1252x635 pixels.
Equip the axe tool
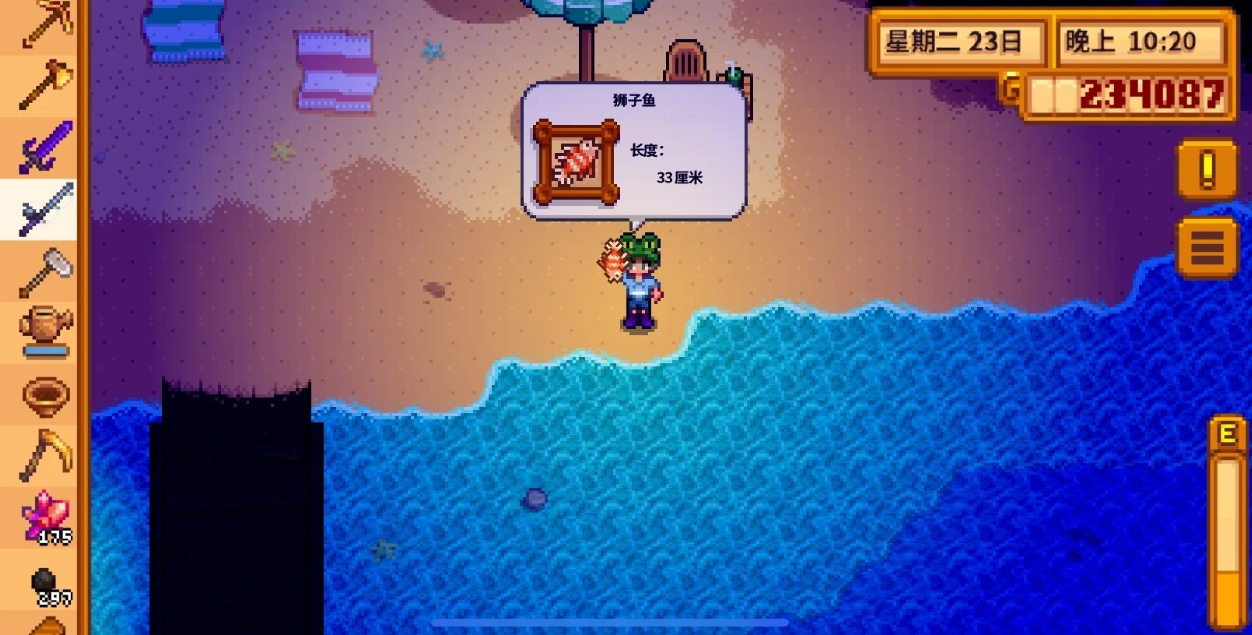[44, 86]
